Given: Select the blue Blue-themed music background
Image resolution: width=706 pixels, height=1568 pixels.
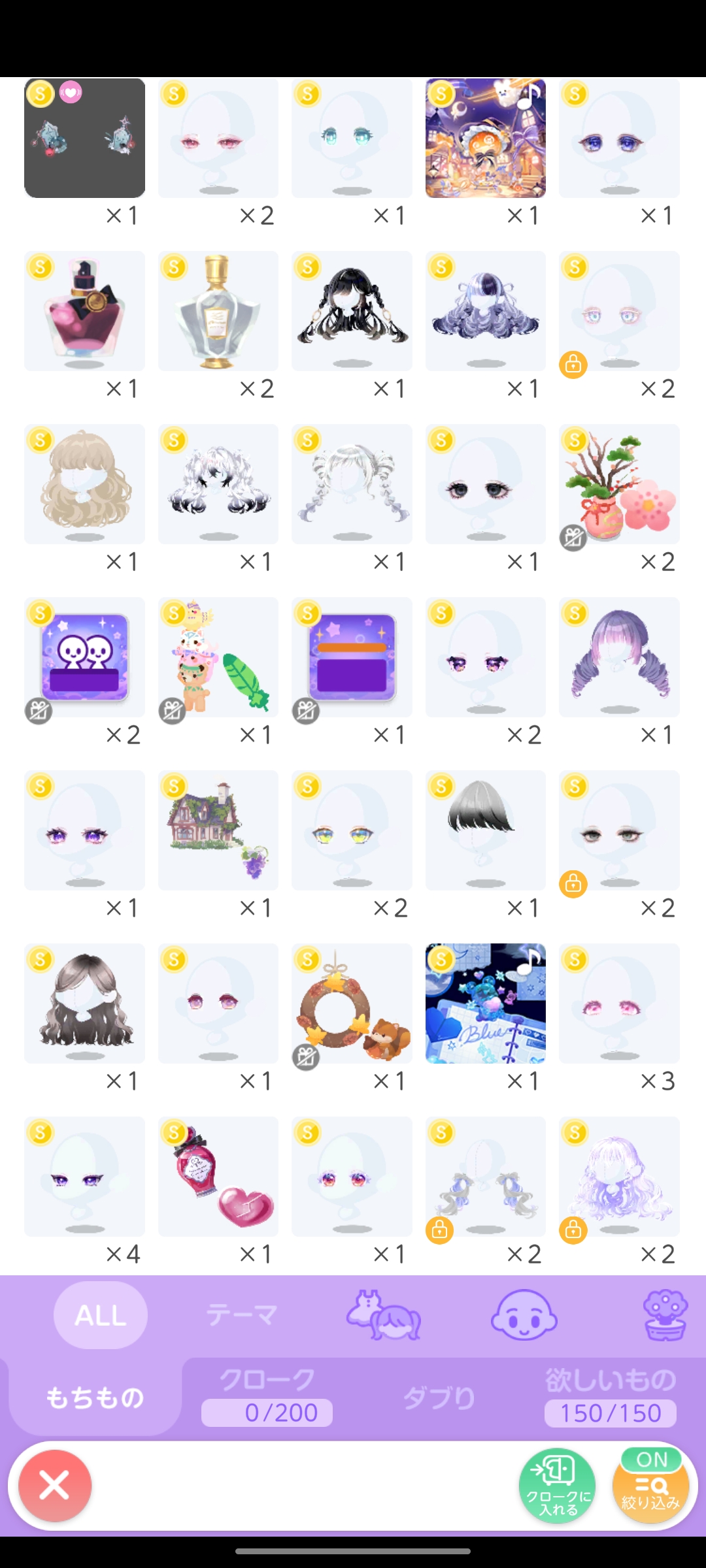Looking at the screenshot, I should tap(485, 1004).
